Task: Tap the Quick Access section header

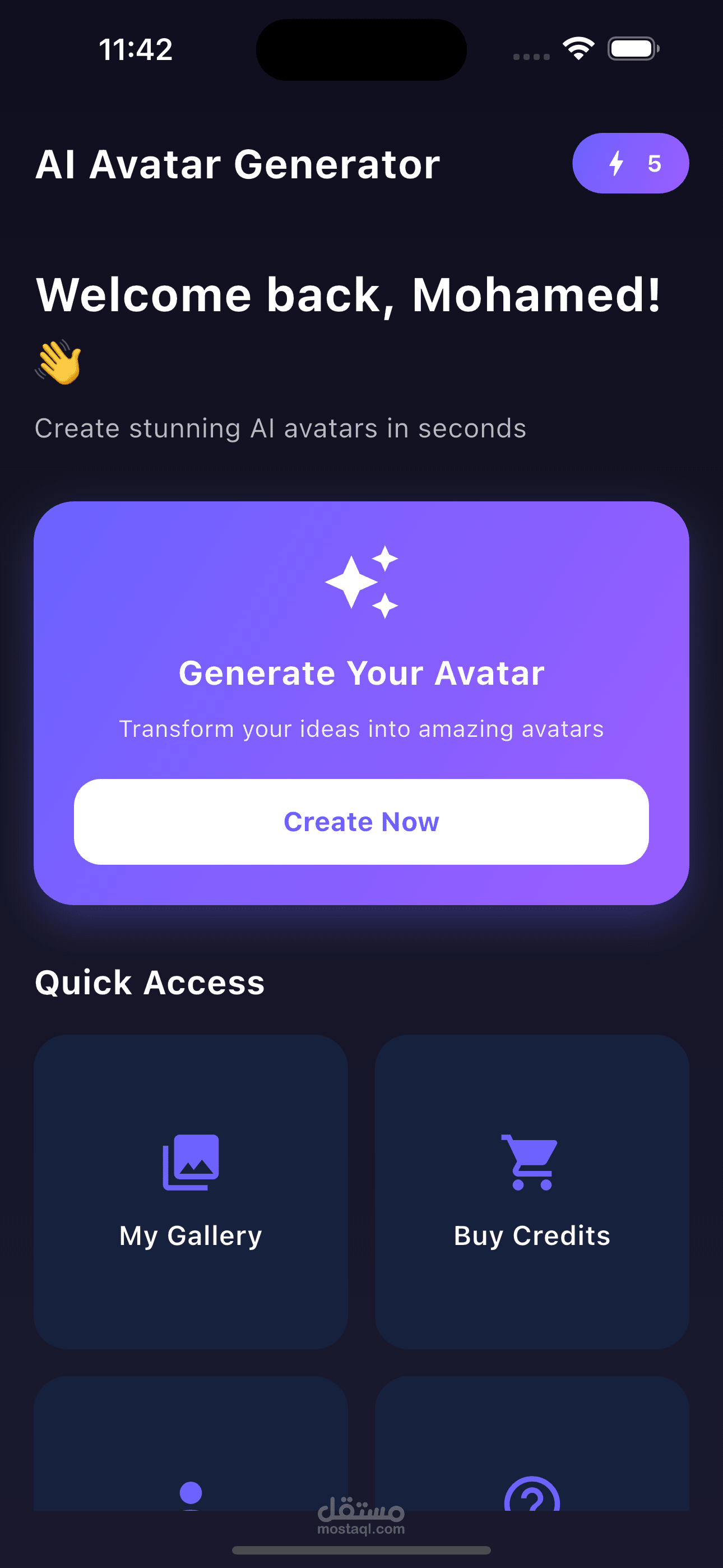Action: 150,981
